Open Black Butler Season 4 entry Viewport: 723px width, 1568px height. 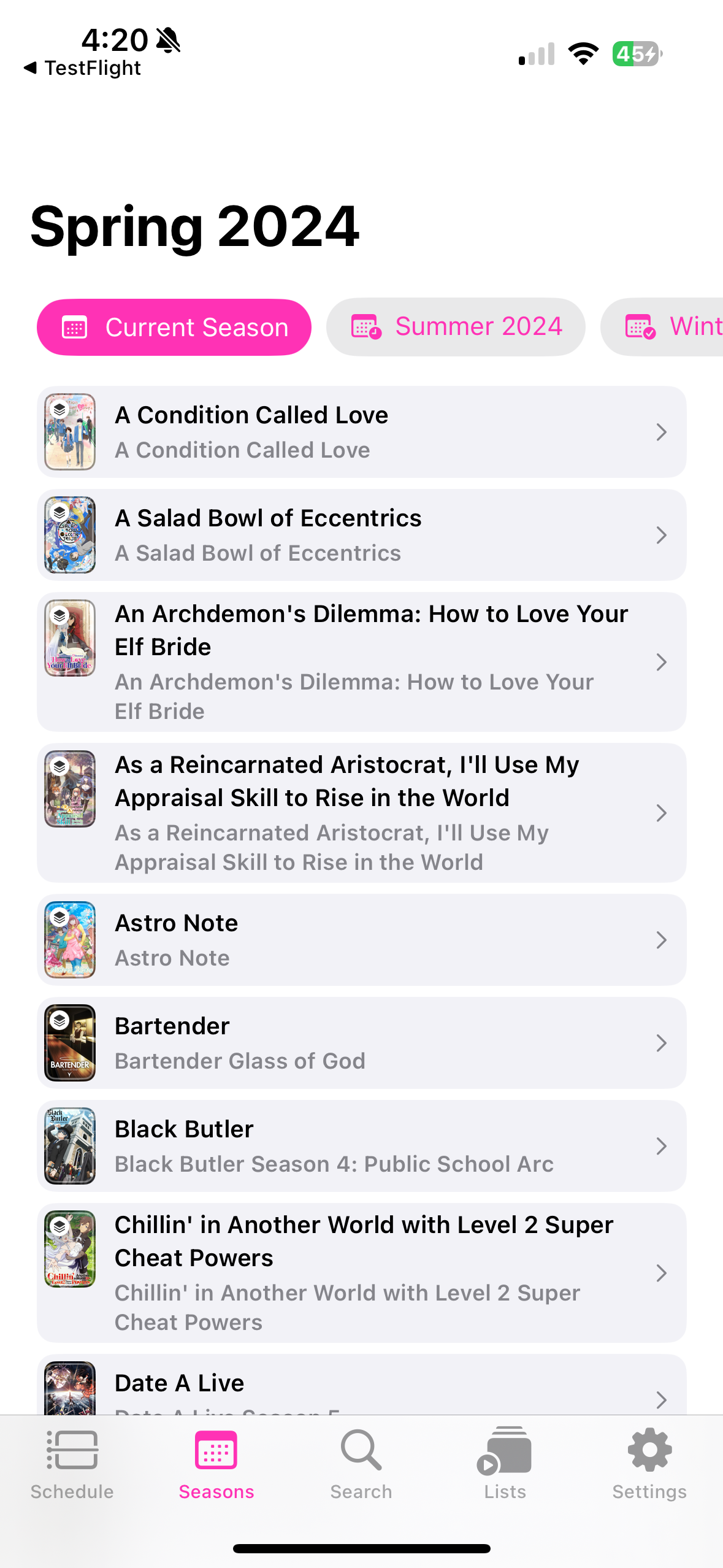point(361,1146)
